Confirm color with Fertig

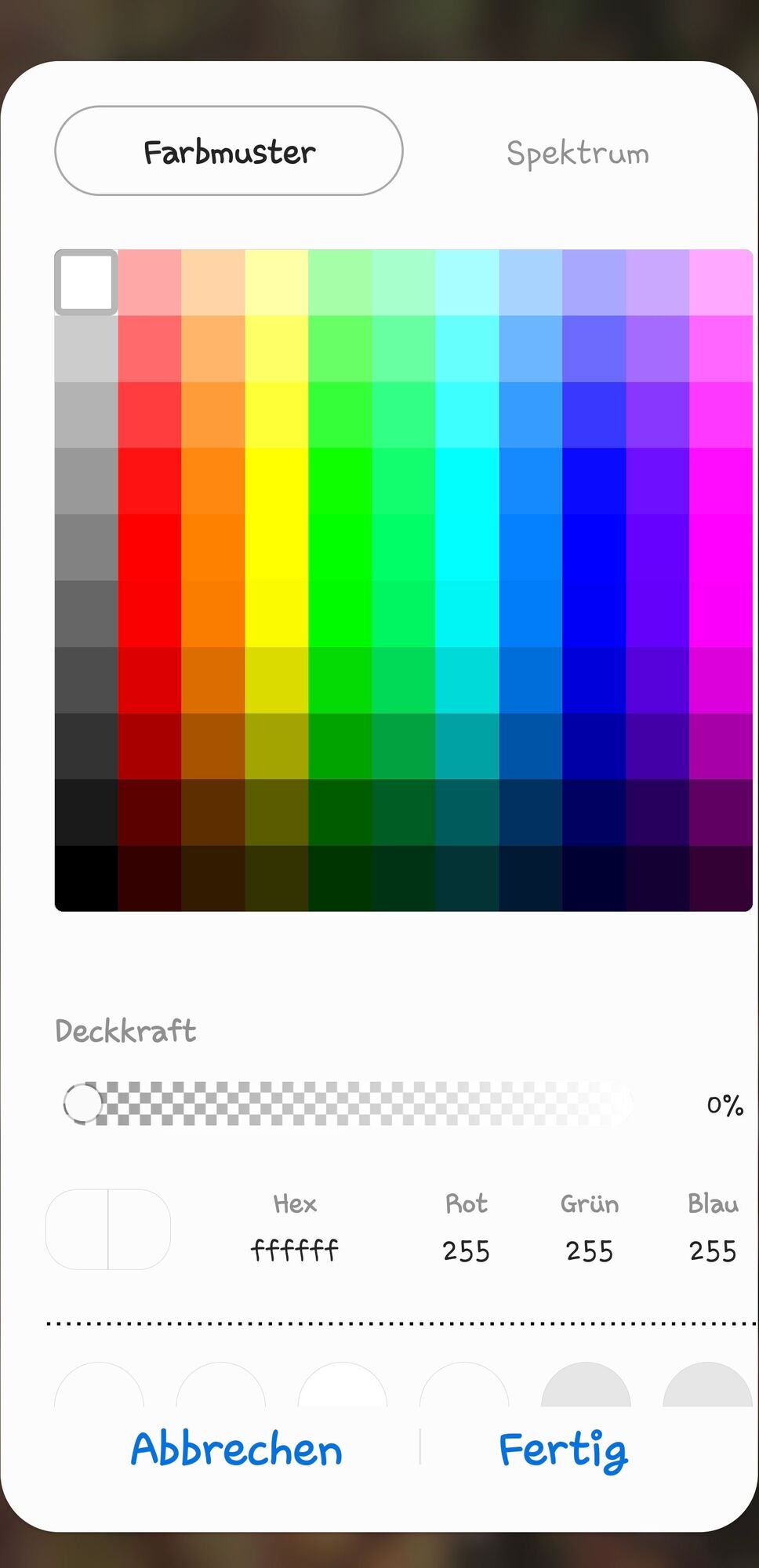[563, 1449]
